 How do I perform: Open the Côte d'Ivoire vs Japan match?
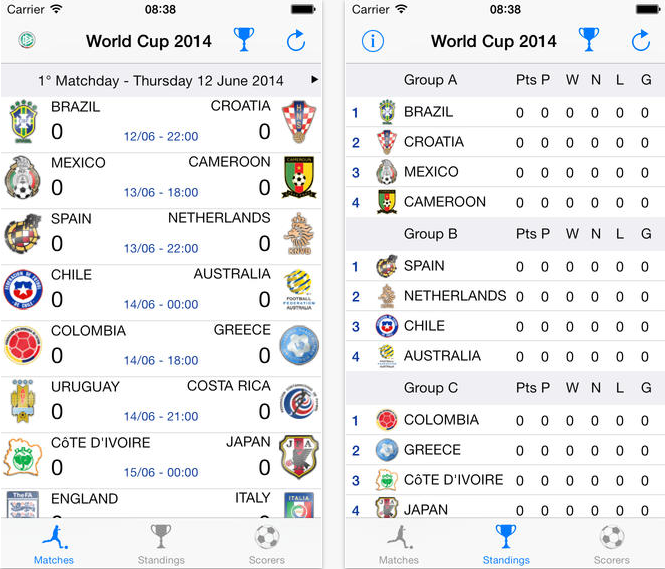161,457
